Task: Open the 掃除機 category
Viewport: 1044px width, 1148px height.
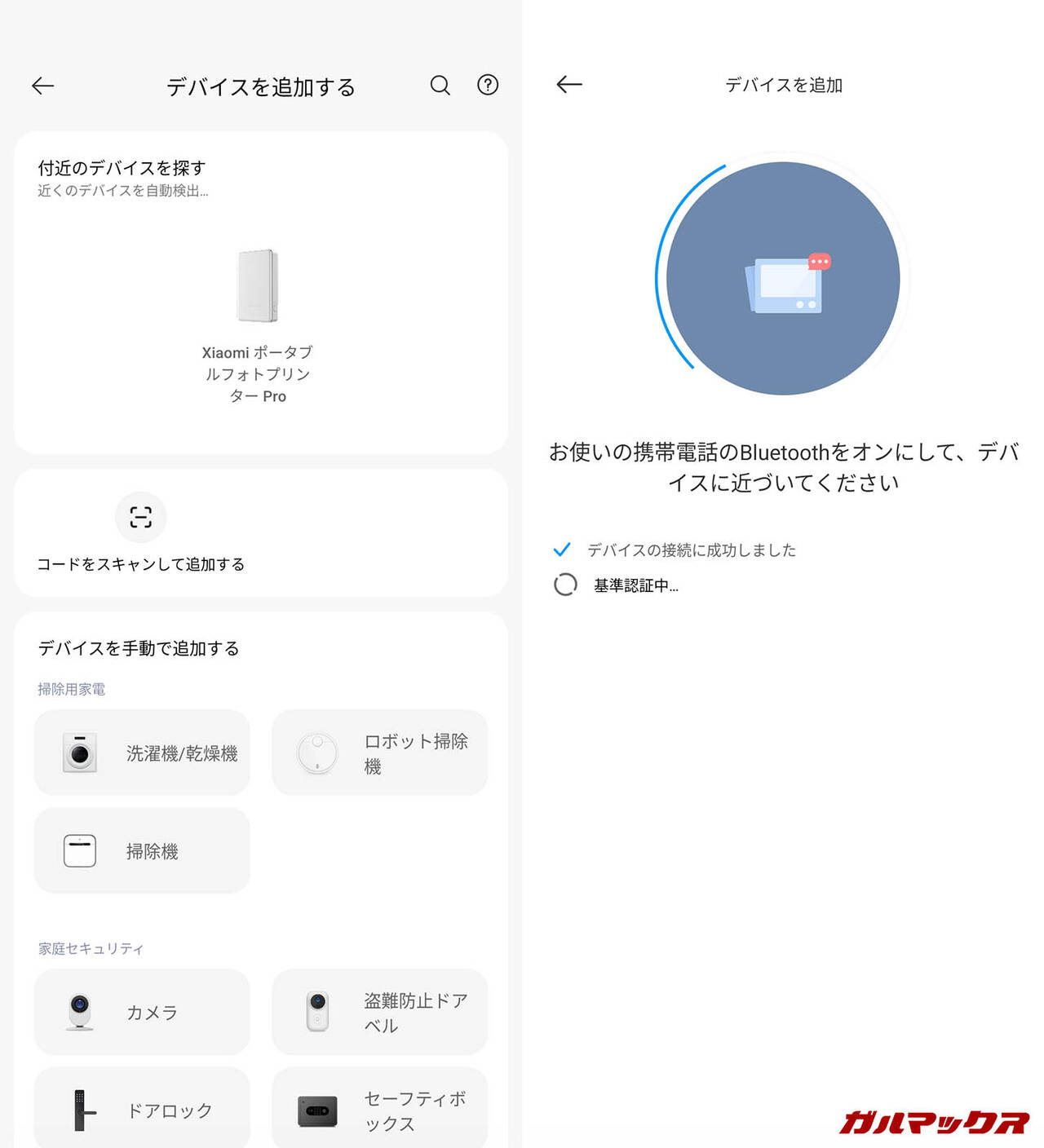Action: 142,850
